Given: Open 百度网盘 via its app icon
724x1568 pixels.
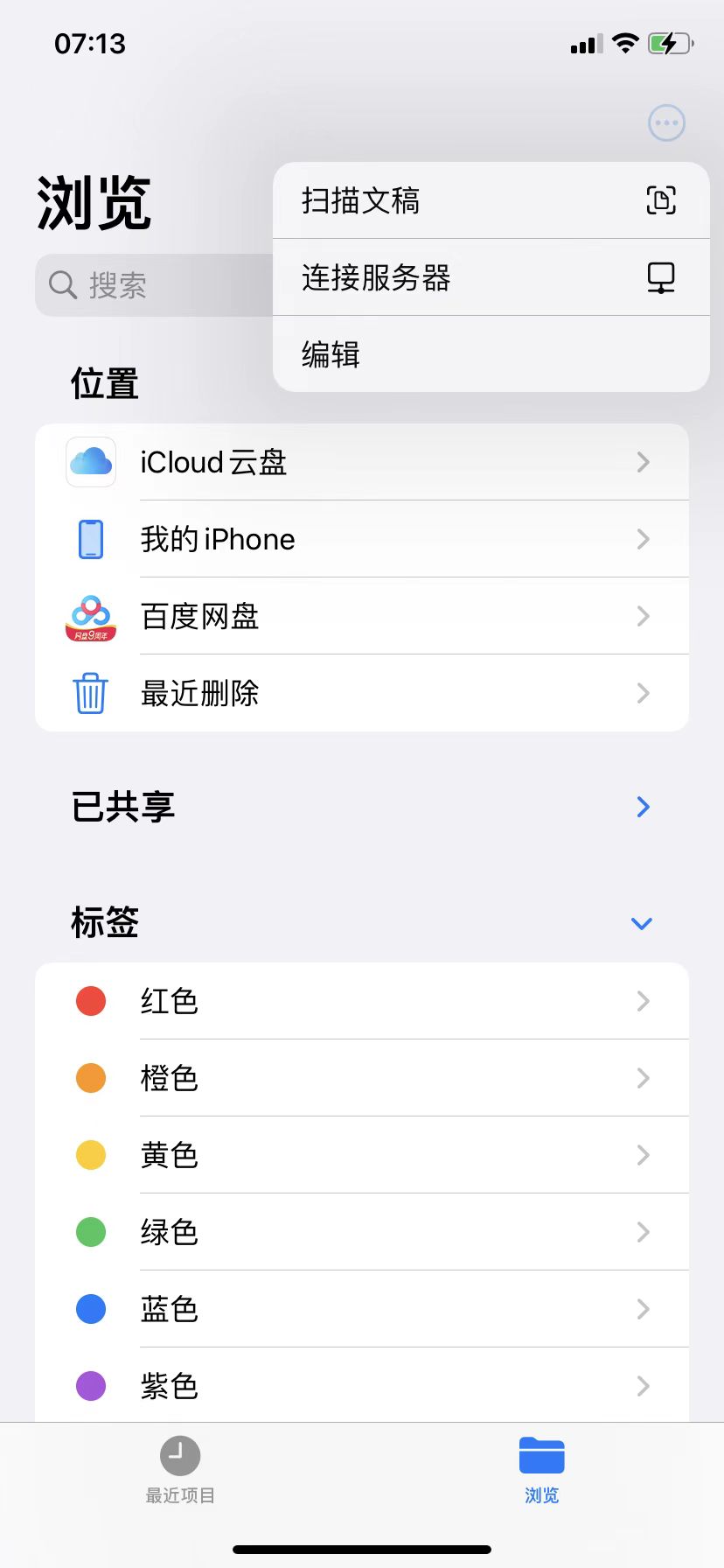Looking at the screenshot, I should (x=90, y=616).
